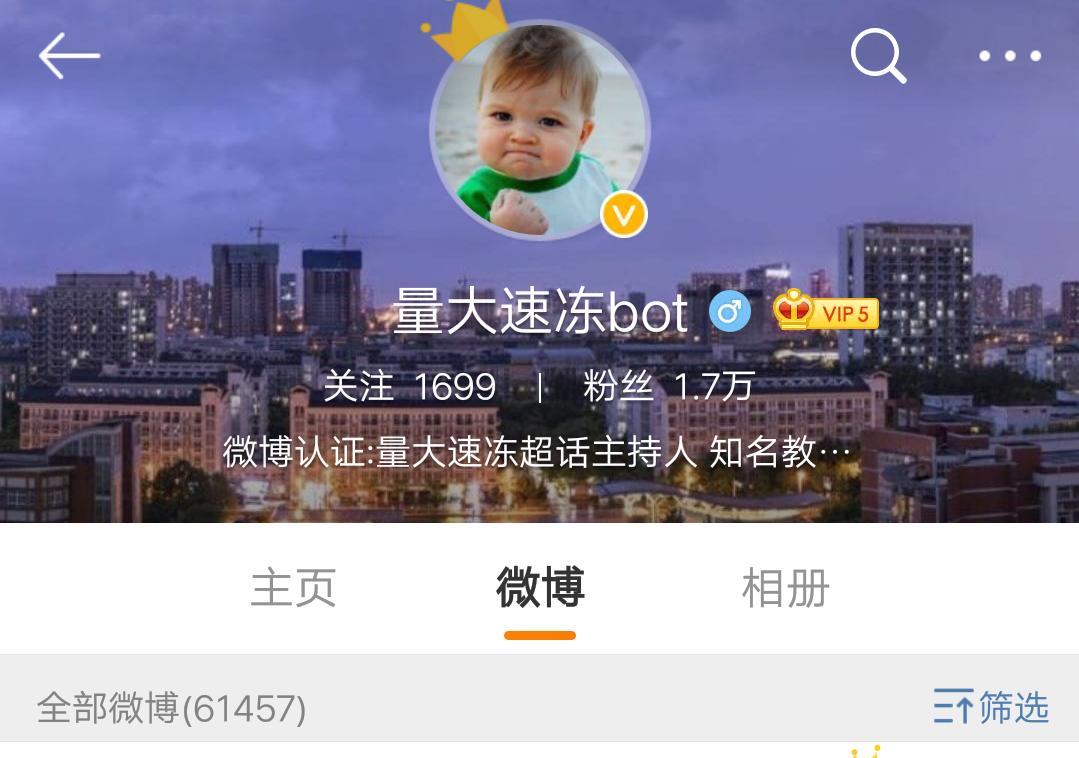View the profile avatar photo

(539, 130)
